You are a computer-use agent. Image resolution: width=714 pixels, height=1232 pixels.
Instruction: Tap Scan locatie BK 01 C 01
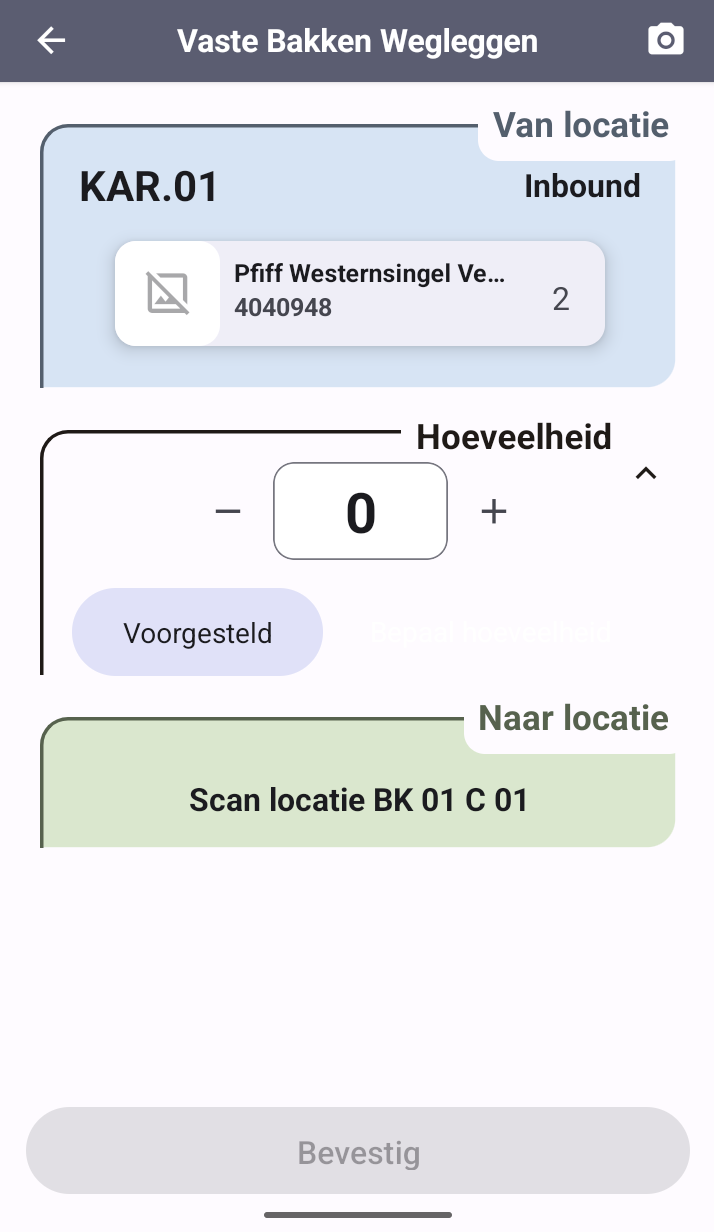(358, 800)
